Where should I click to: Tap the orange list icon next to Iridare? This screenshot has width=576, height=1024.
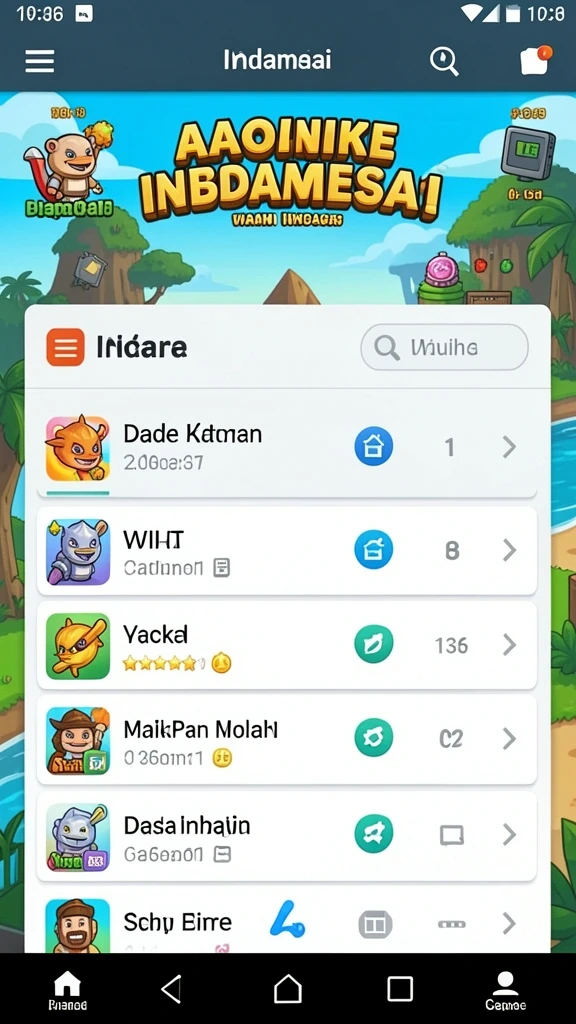(65, 347)
